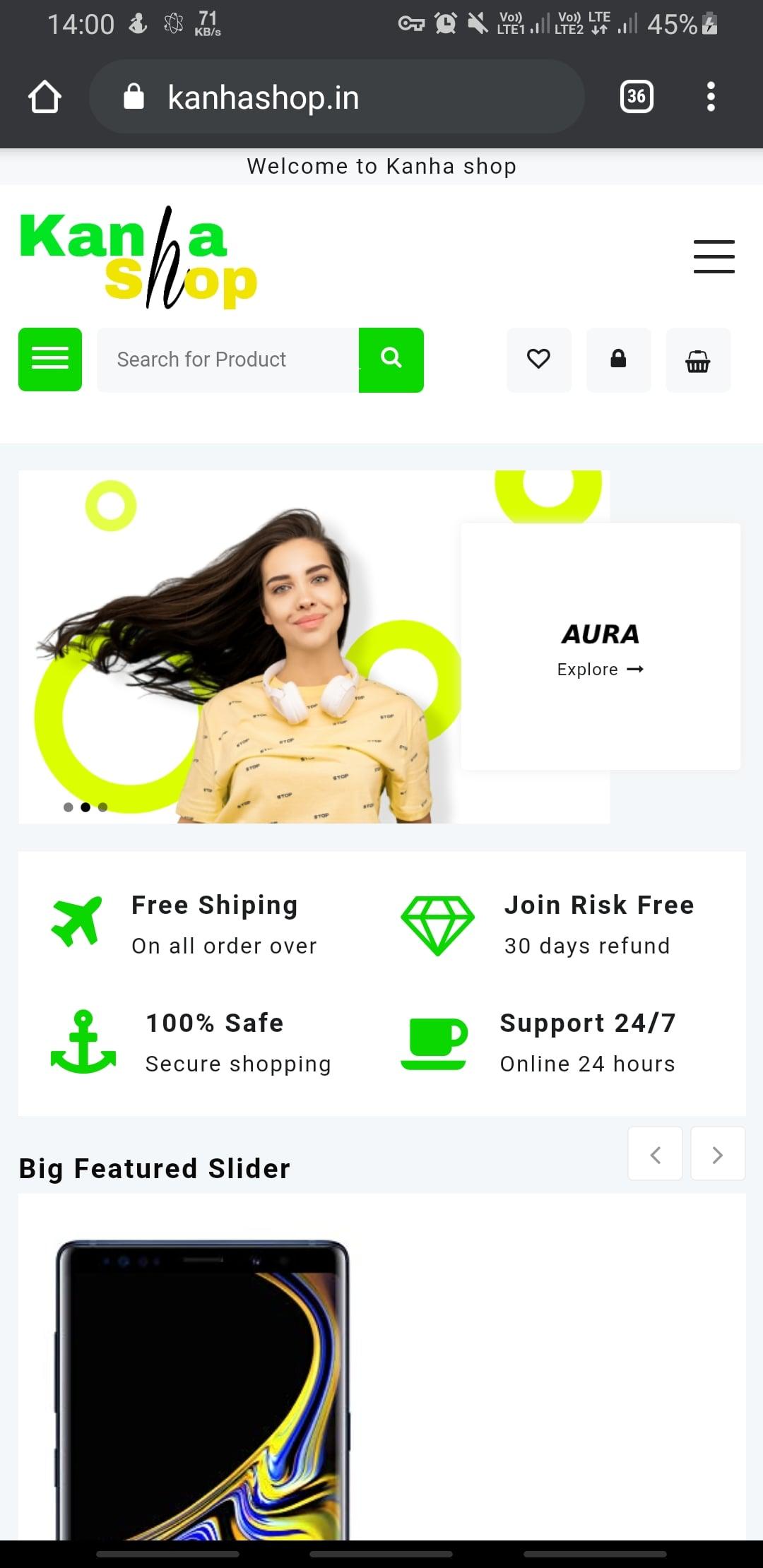Click the Search for Product input field
The width and height of the screenshot is (763, 1568).
tap(226, 360)
